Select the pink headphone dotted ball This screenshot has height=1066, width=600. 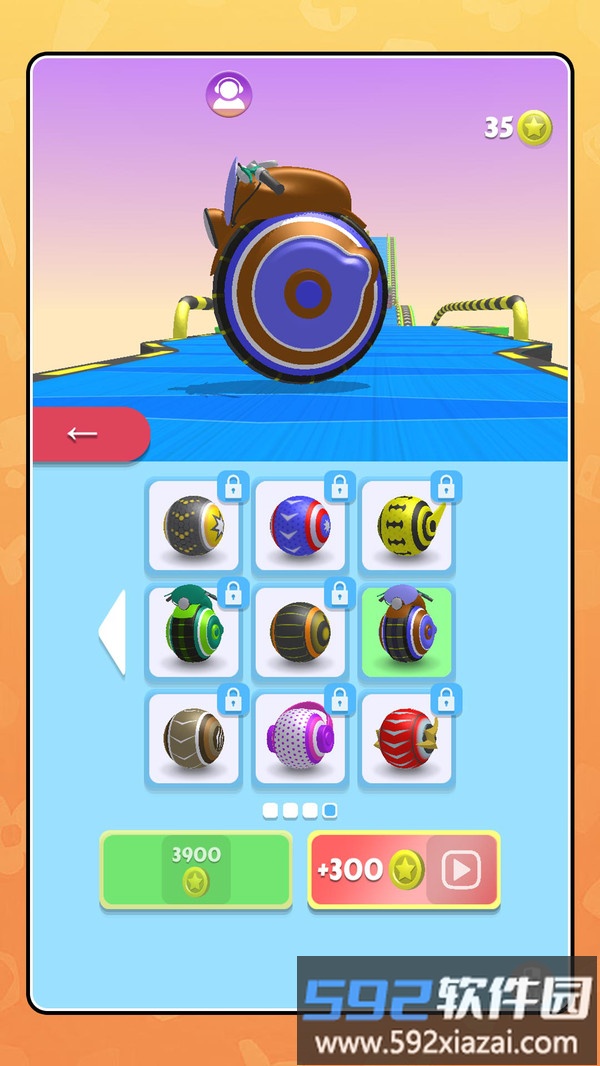click(x=300, y=738)
